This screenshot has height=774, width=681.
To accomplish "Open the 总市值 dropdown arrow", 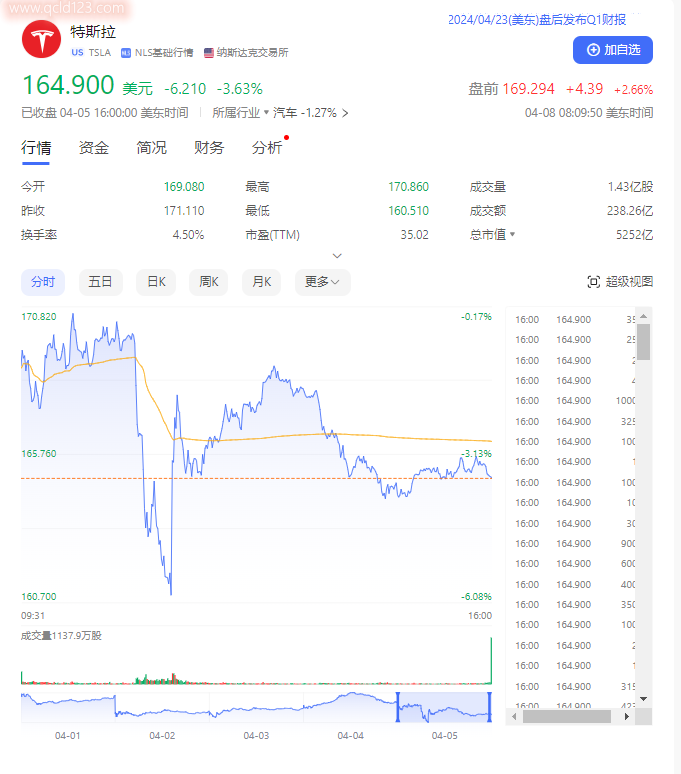I will coord(513,235).
